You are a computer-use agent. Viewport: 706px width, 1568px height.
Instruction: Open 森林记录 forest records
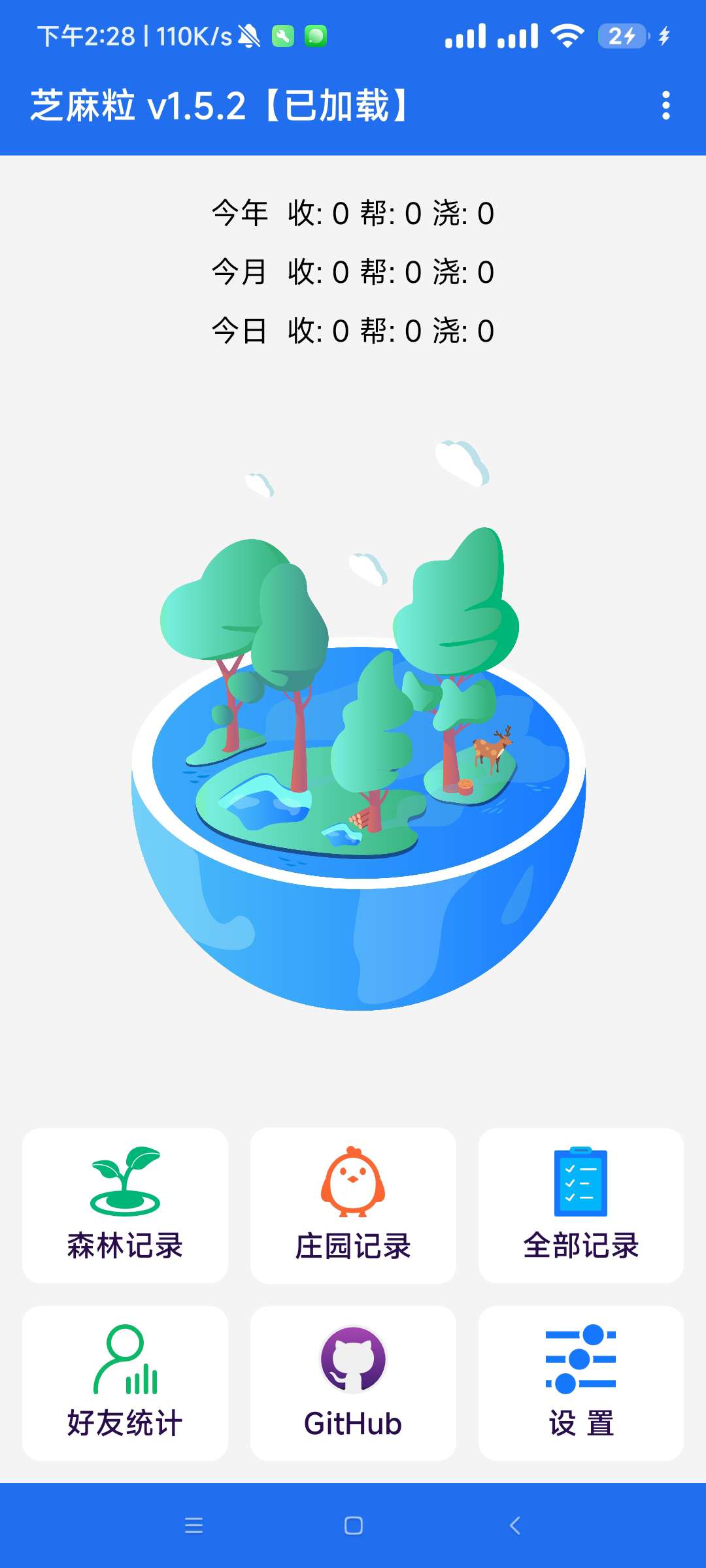pyautogui.click(x=125, y=1205)
